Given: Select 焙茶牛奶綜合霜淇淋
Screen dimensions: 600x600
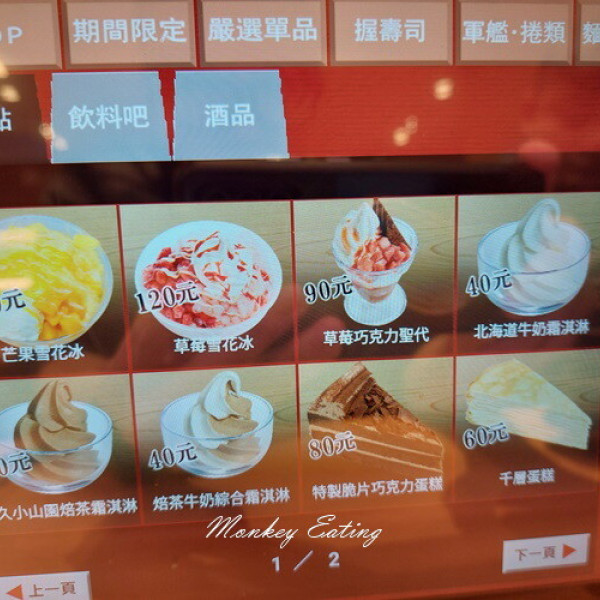Looking at the screenshot, I should point(215,438).
